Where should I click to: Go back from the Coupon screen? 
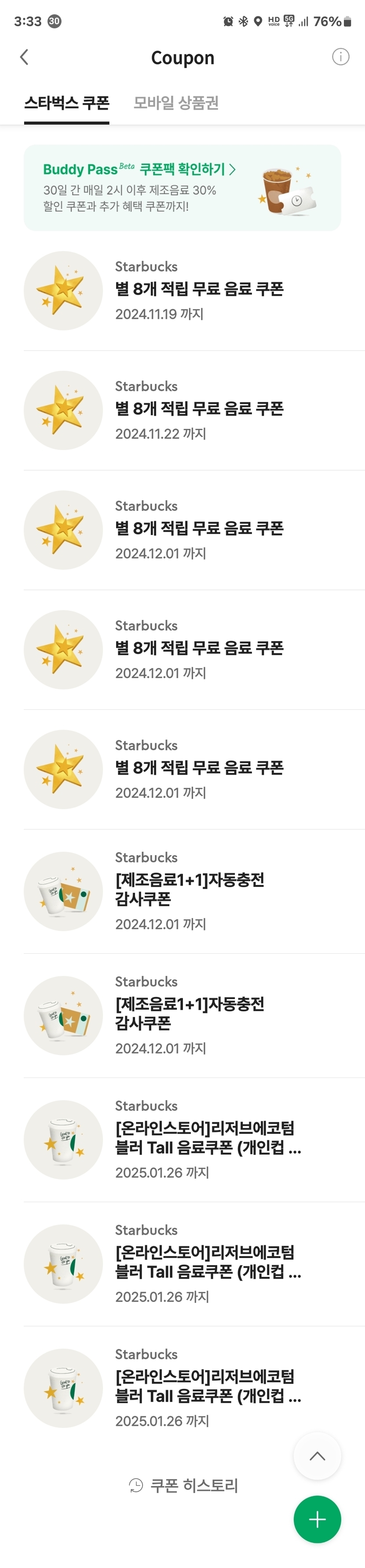24,57
